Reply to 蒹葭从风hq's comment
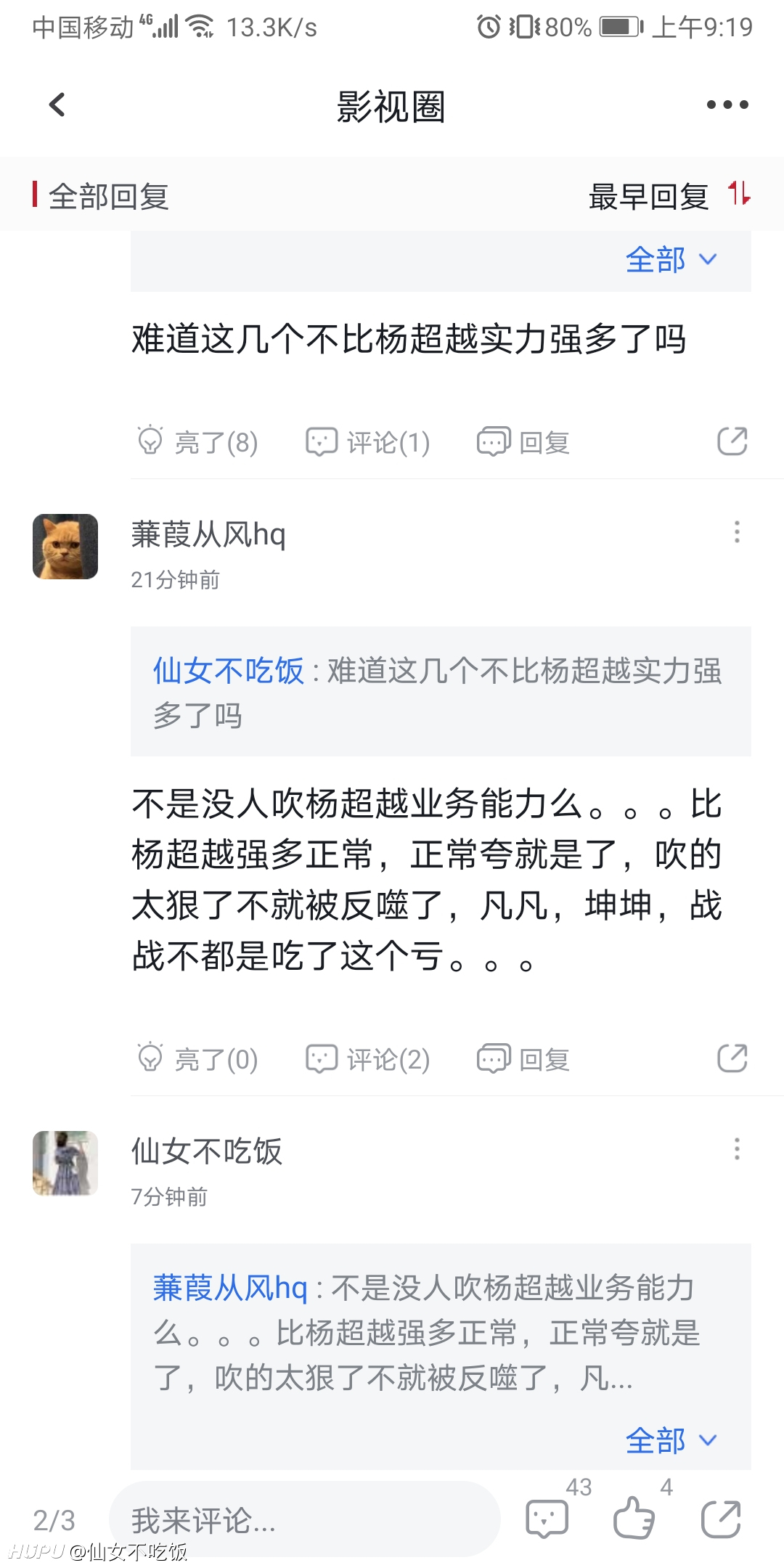 click(523, 1059)
